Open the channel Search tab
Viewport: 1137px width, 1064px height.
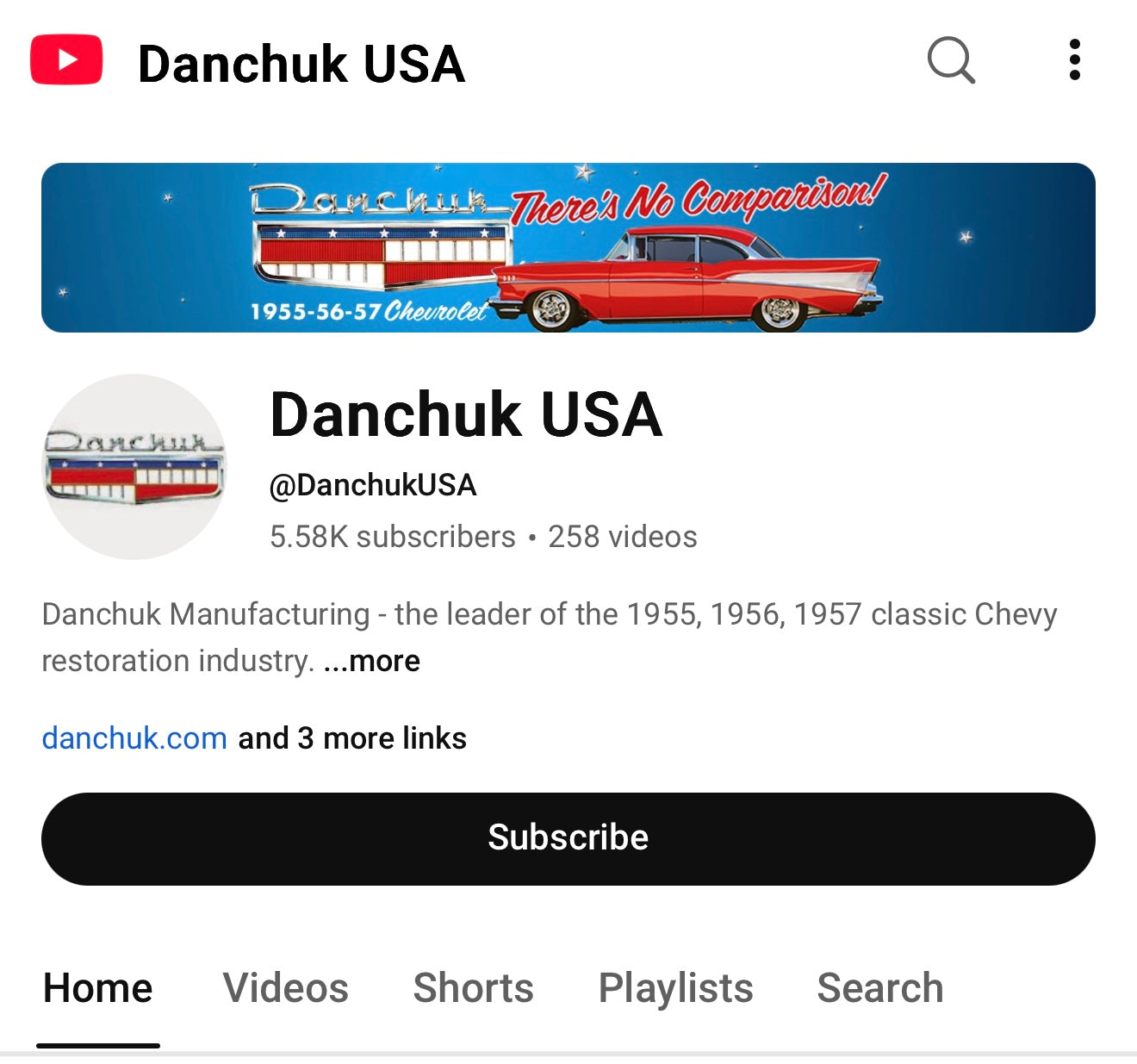point(879,988)
